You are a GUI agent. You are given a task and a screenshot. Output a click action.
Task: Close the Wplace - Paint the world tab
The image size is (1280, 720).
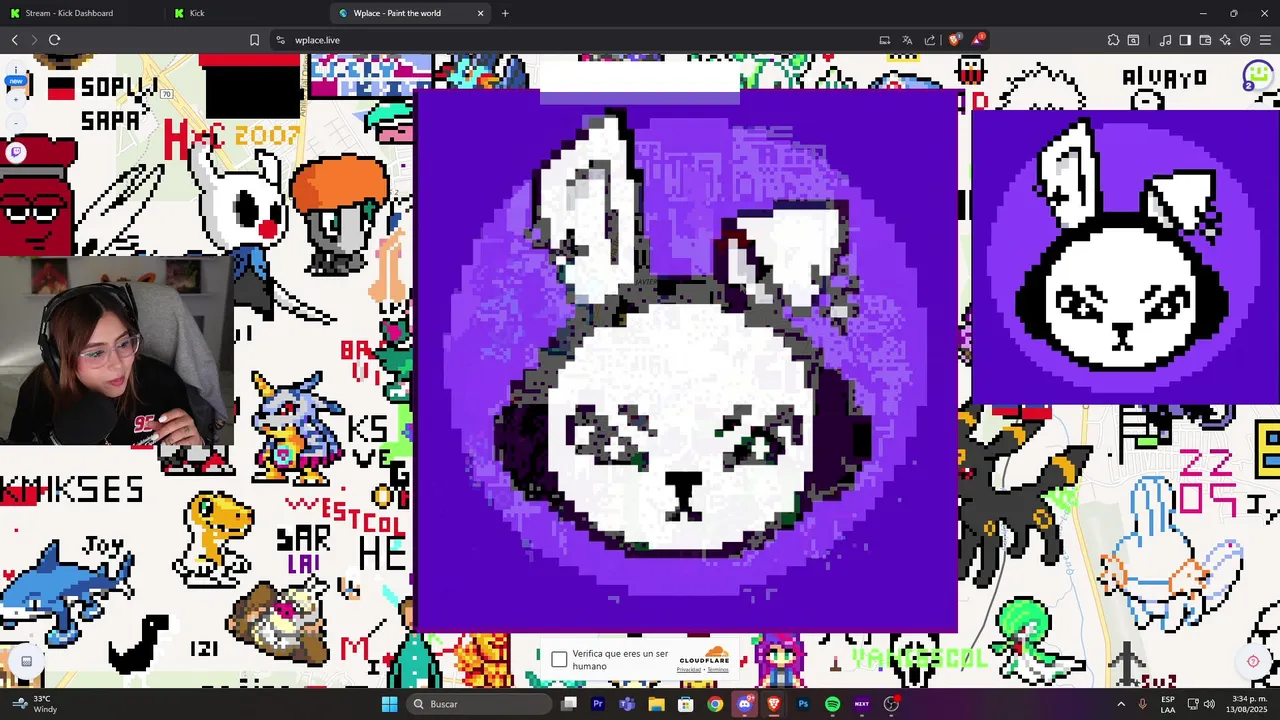click(x=480, y=13)
